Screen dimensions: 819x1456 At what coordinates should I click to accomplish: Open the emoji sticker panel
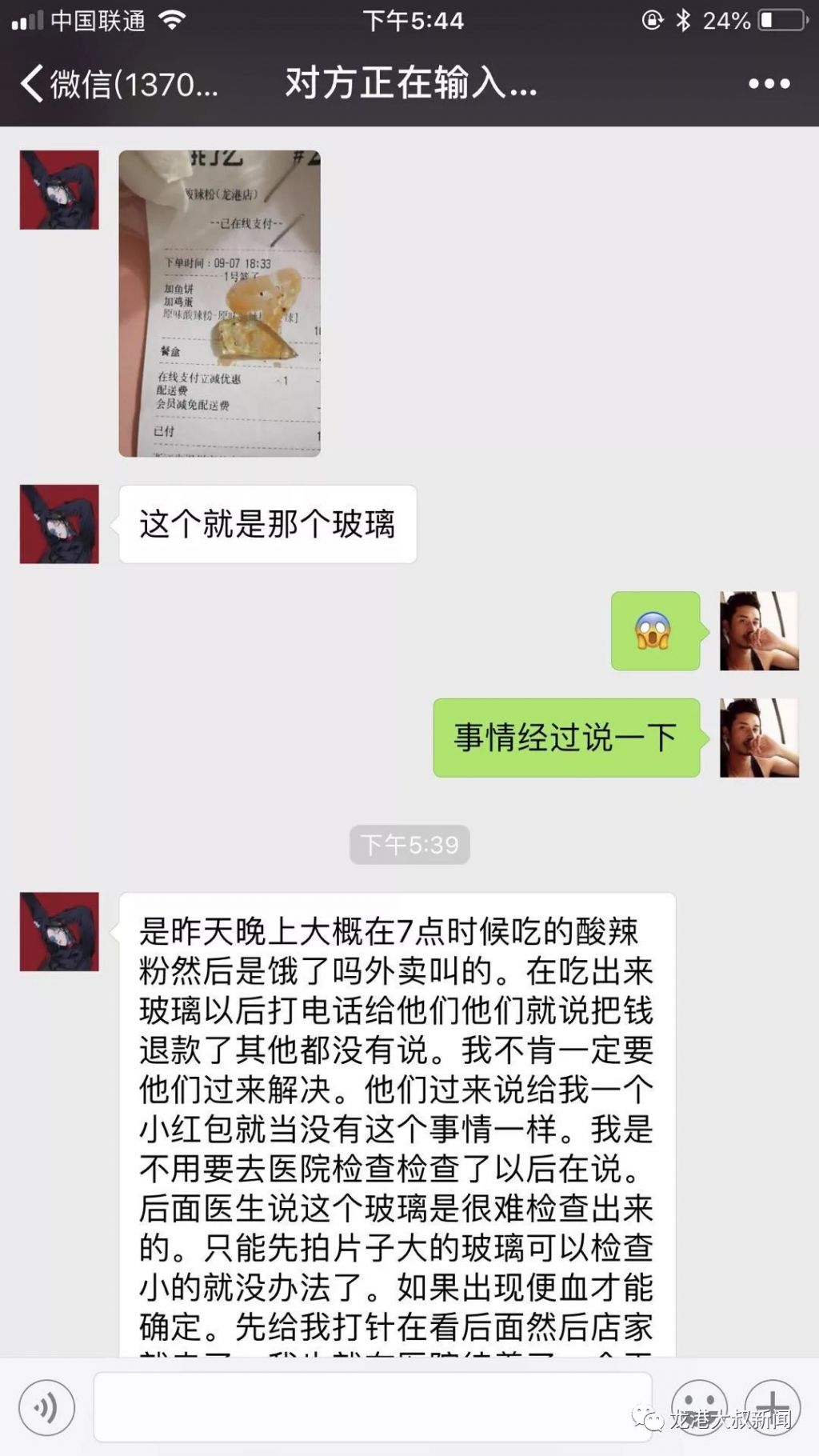pyautogui.click(x=698, y=1407)
